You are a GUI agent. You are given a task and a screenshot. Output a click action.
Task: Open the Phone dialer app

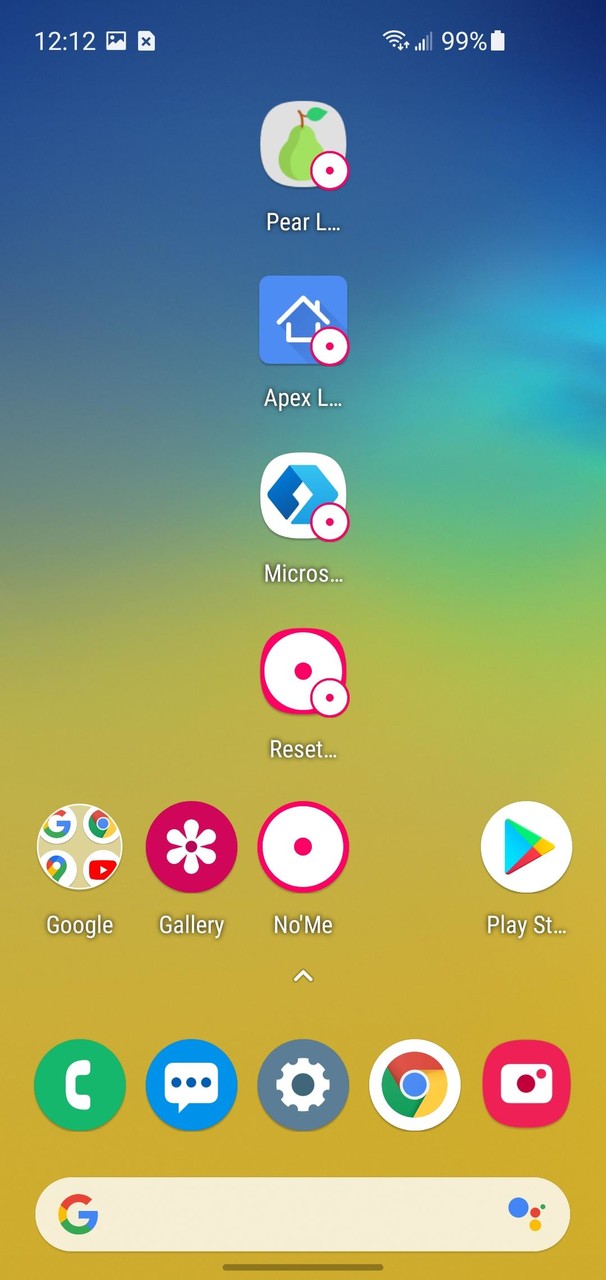(80, 1085)
